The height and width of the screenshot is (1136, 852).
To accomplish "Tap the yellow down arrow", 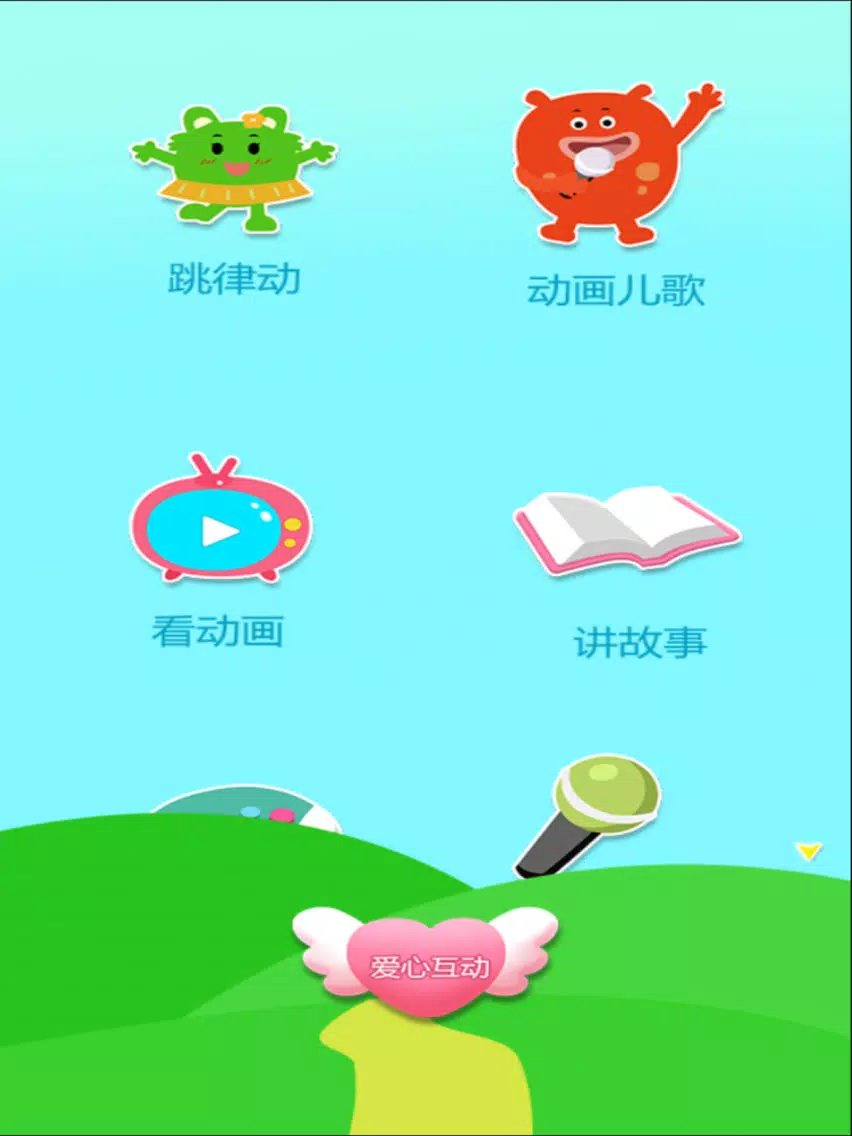I will click(808, 851).
